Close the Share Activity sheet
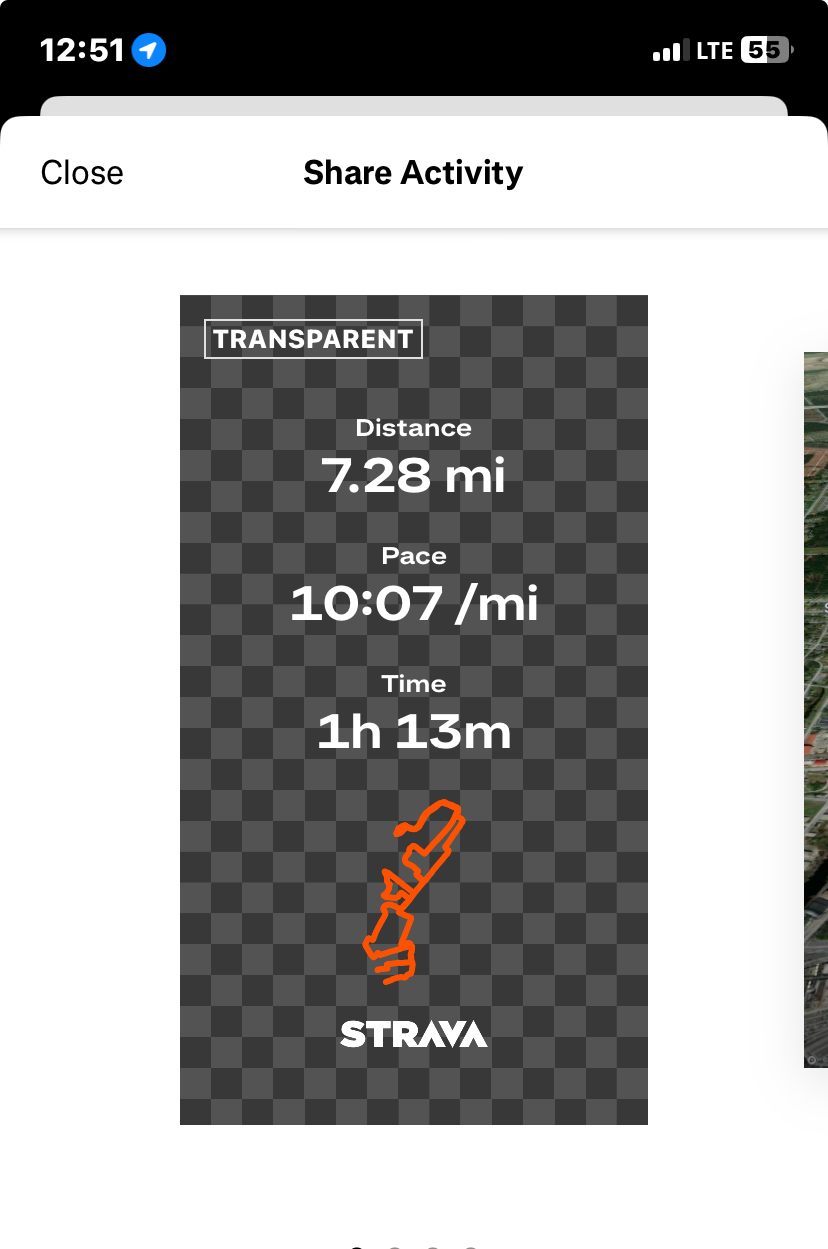Image resolution: width=828 pixels, height=1249 pixels. coord(82,173)
